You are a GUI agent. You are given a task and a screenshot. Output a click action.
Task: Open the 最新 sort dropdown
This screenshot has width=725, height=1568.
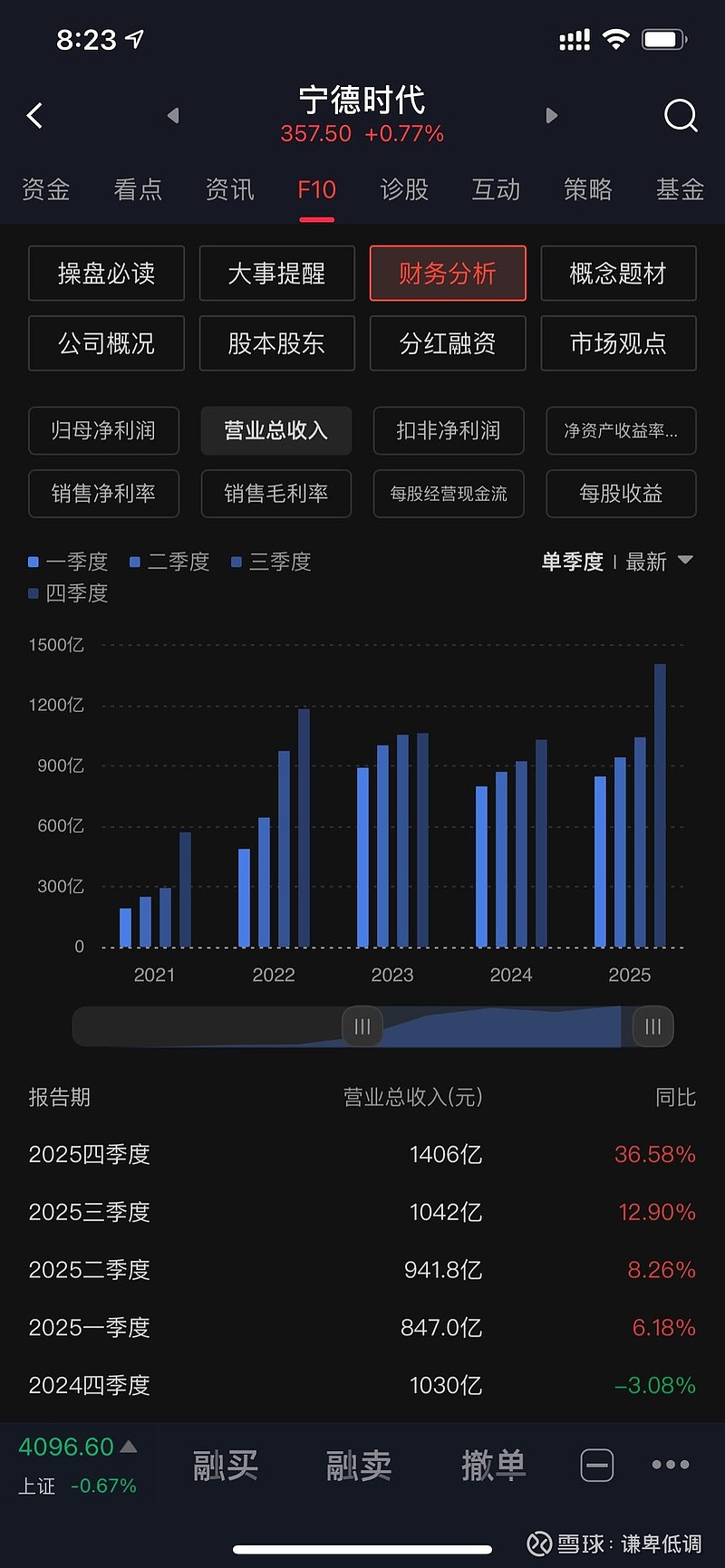(x=647, y=562)
